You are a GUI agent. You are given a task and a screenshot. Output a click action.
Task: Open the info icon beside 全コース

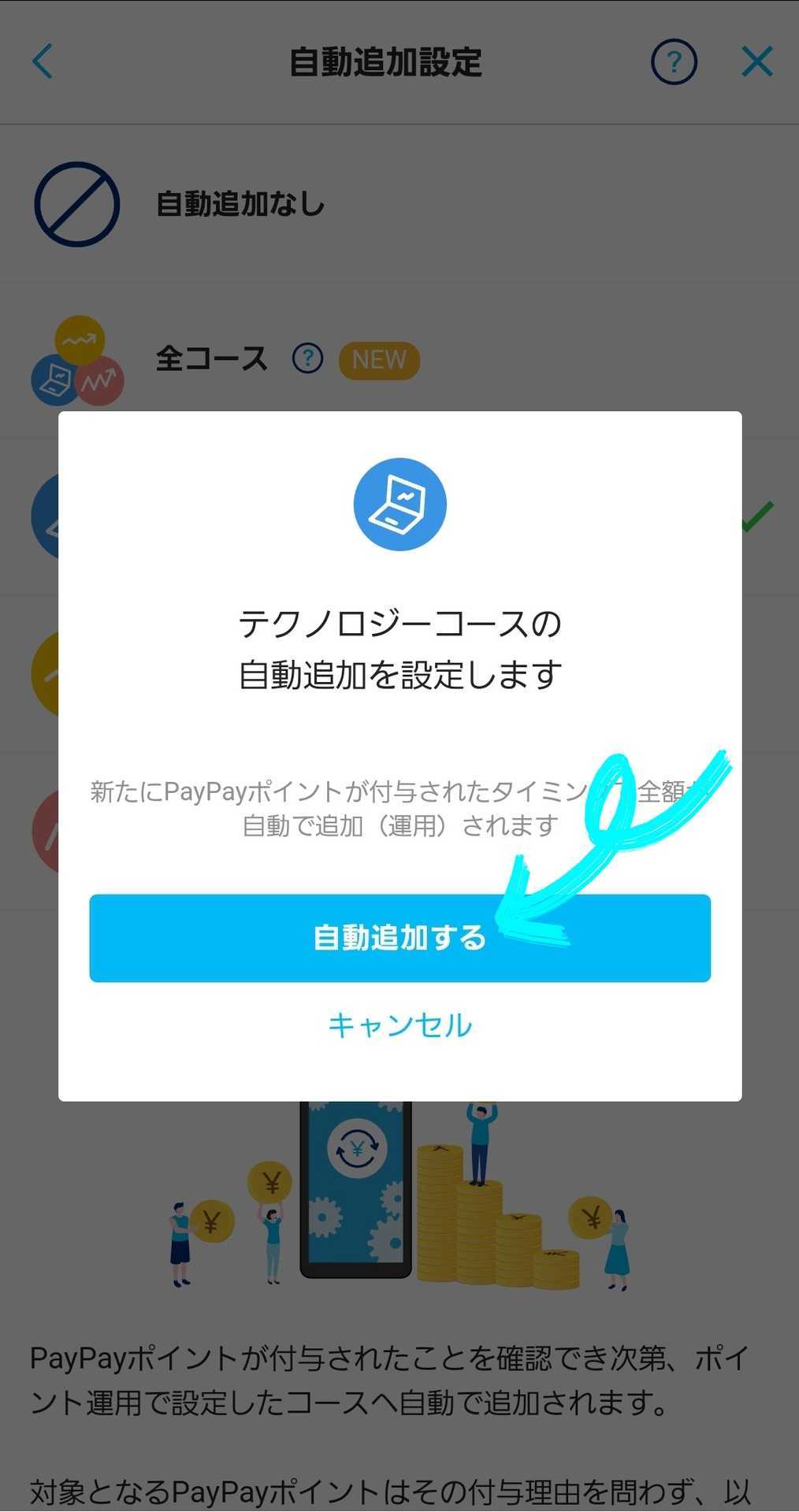307,359
